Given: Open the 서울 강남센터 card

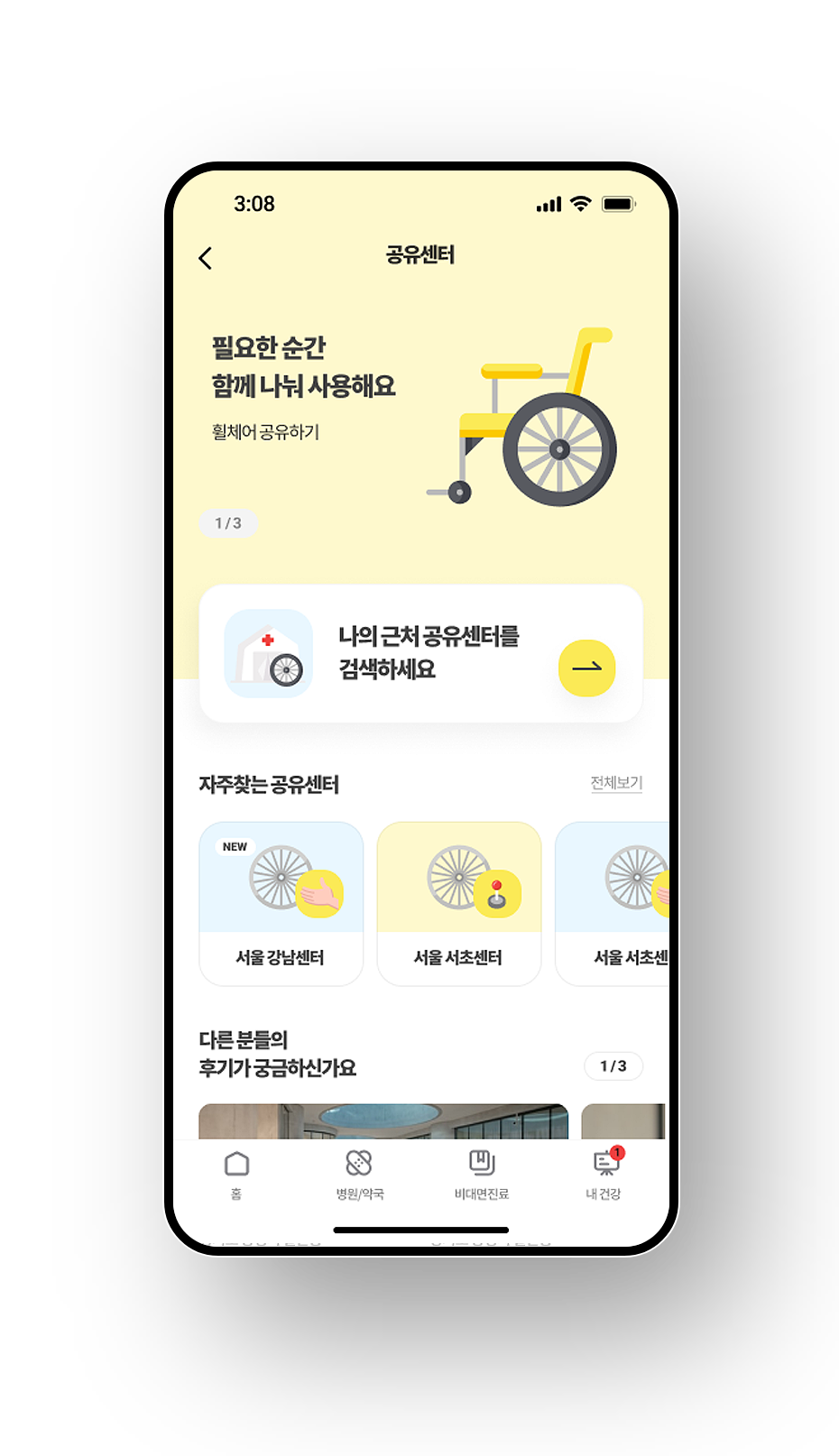Looking at the screenshot, I should pyautogui.click(x=281, y=903).
